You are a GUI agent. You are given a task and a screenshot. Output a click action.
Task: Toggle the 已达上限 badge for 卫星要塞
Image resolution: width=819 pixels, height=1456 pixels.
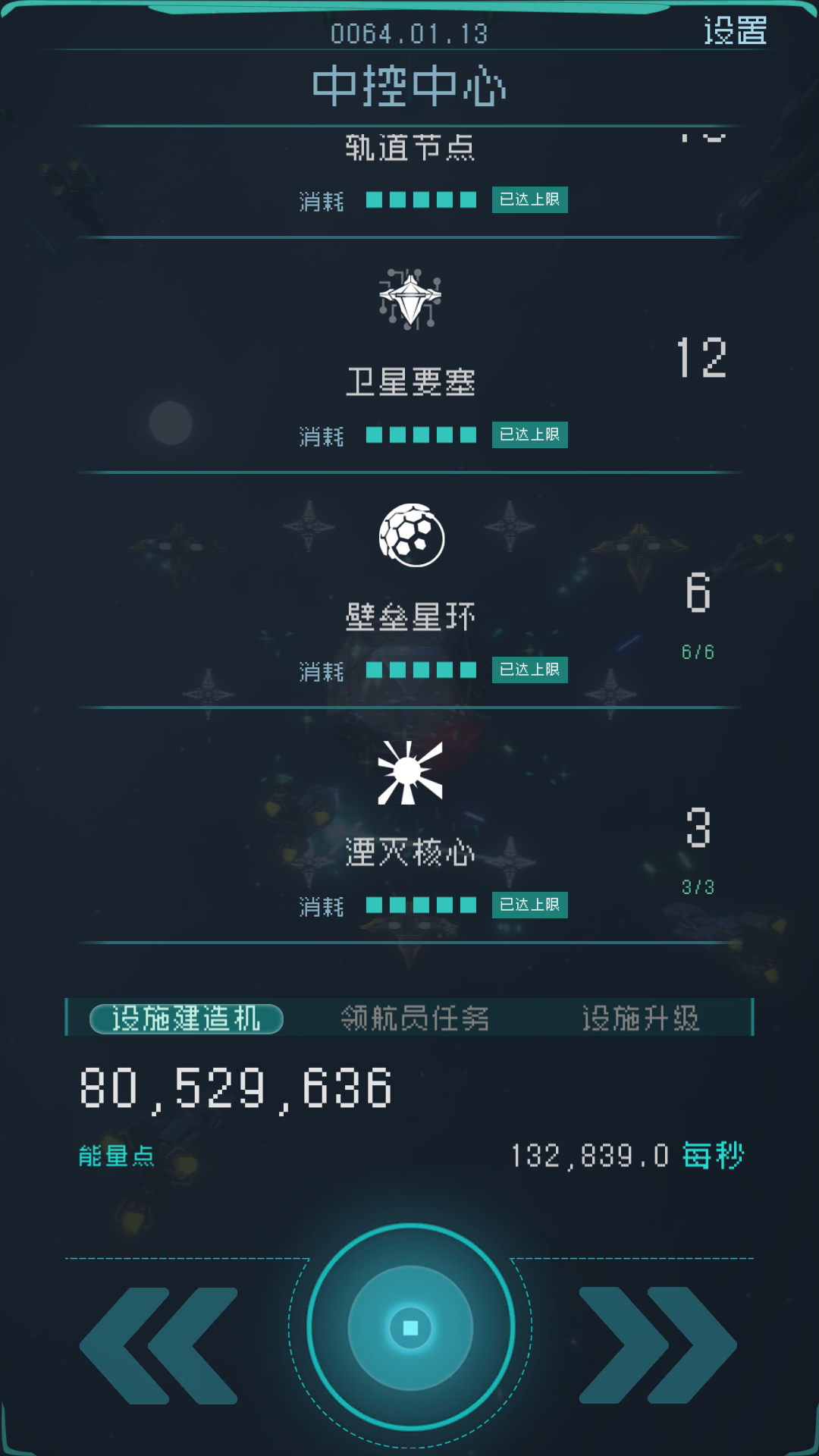click(x=529, y=435)
